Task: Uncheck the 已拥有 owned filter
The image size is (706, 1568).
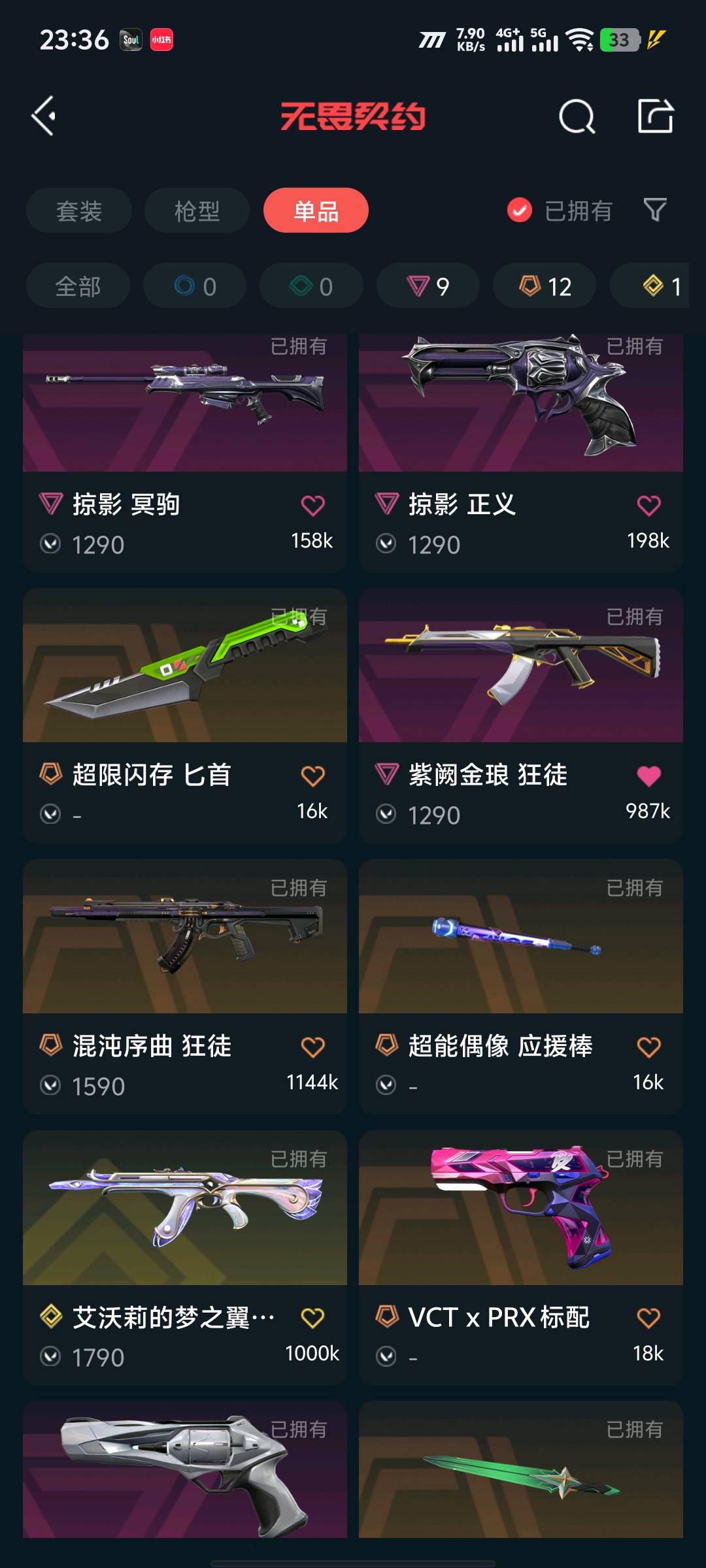Action: pyautogui.click(x=520, y=210)
